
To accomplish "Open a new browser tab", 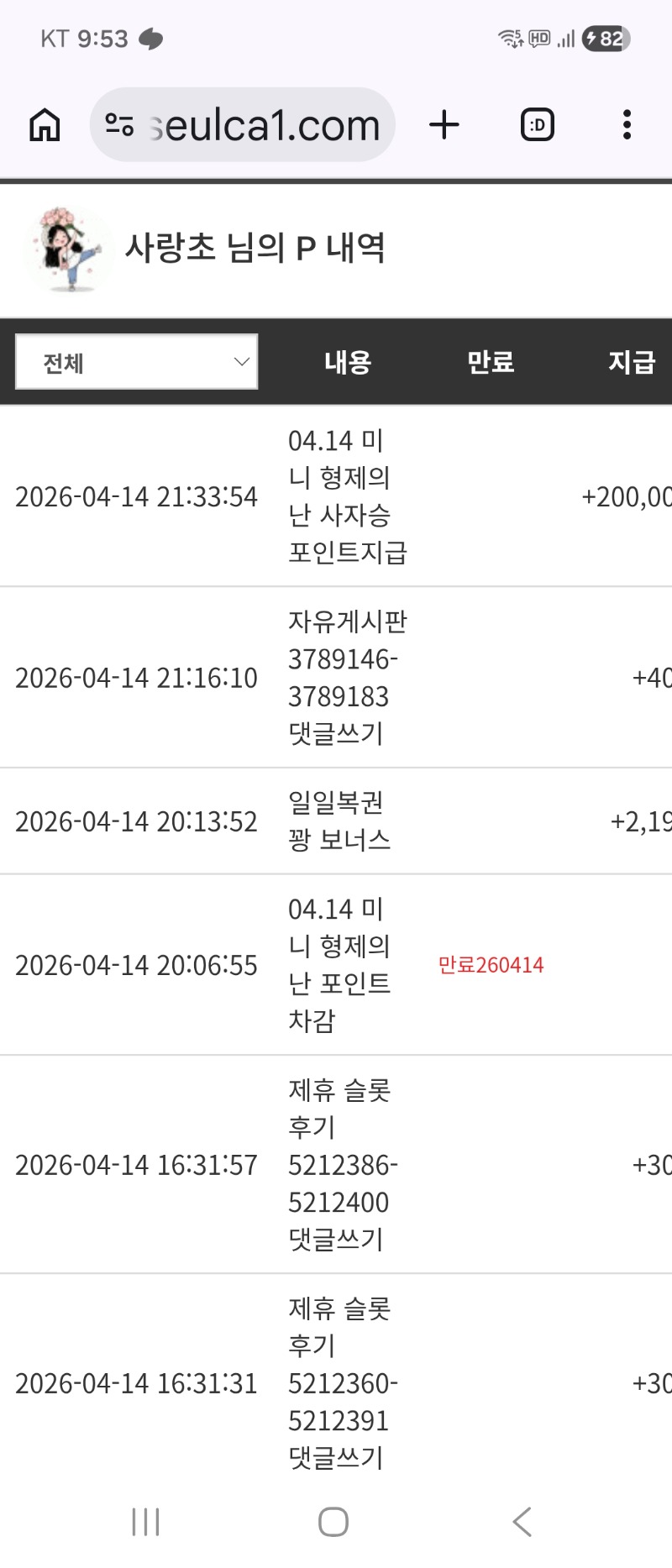I will tap(444, 125).
